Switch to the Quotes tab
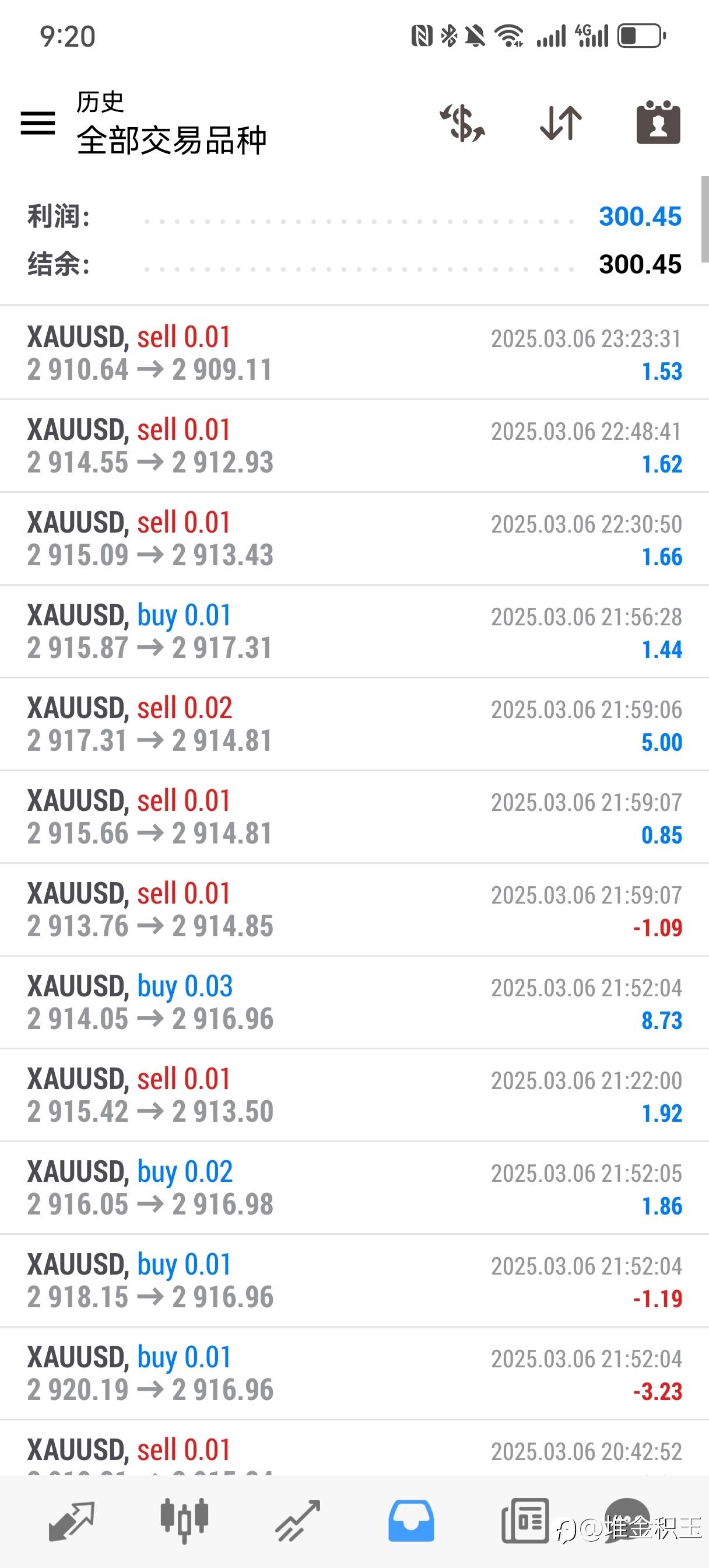Image resolution: width=709 pixels, height=1568 pixels. (x=71, y=1521)
